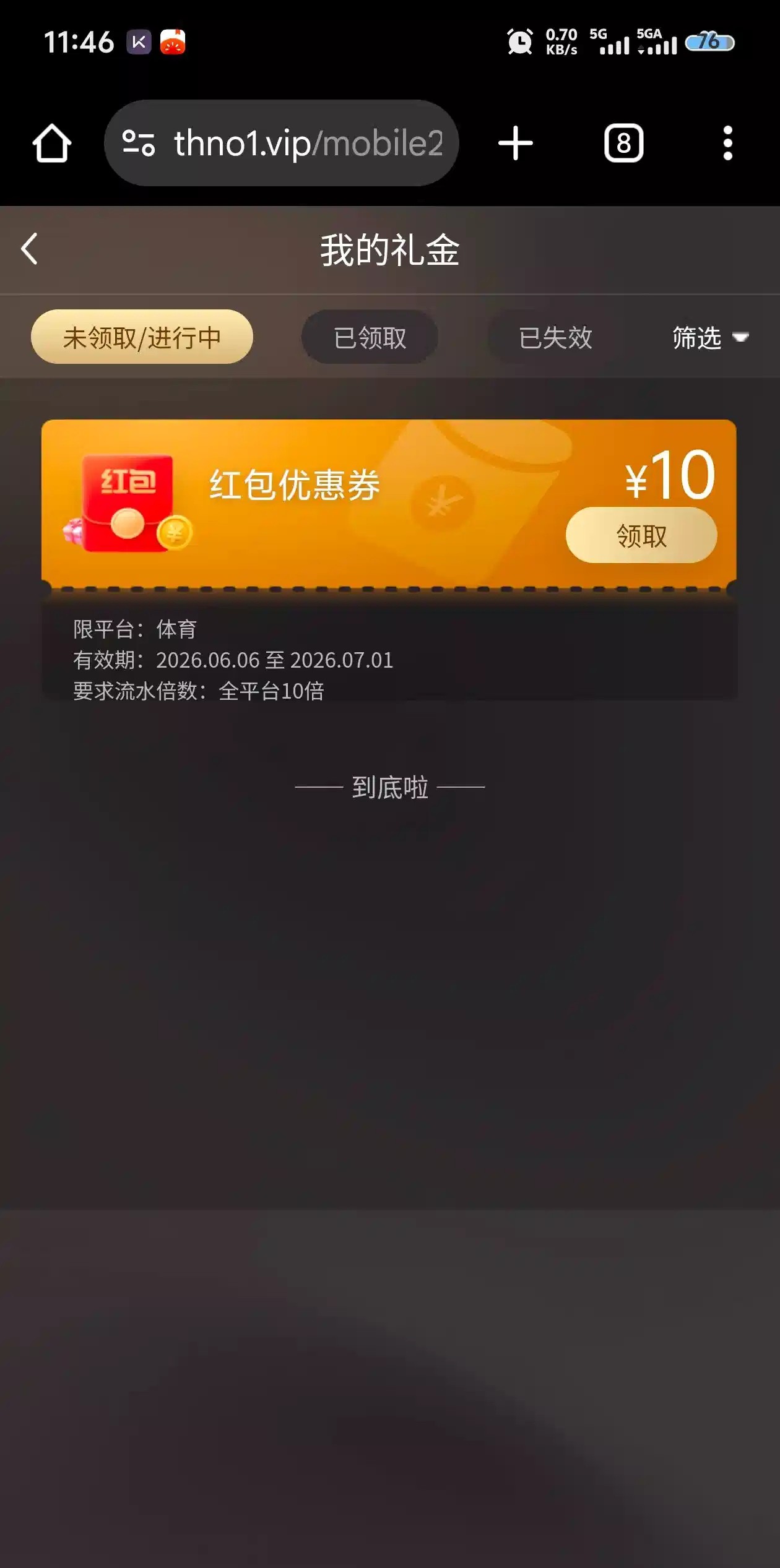This screenshot has height=1568, width=780.
Task: Go back from 我的礼金 page
Action: [x=30, y=249]
